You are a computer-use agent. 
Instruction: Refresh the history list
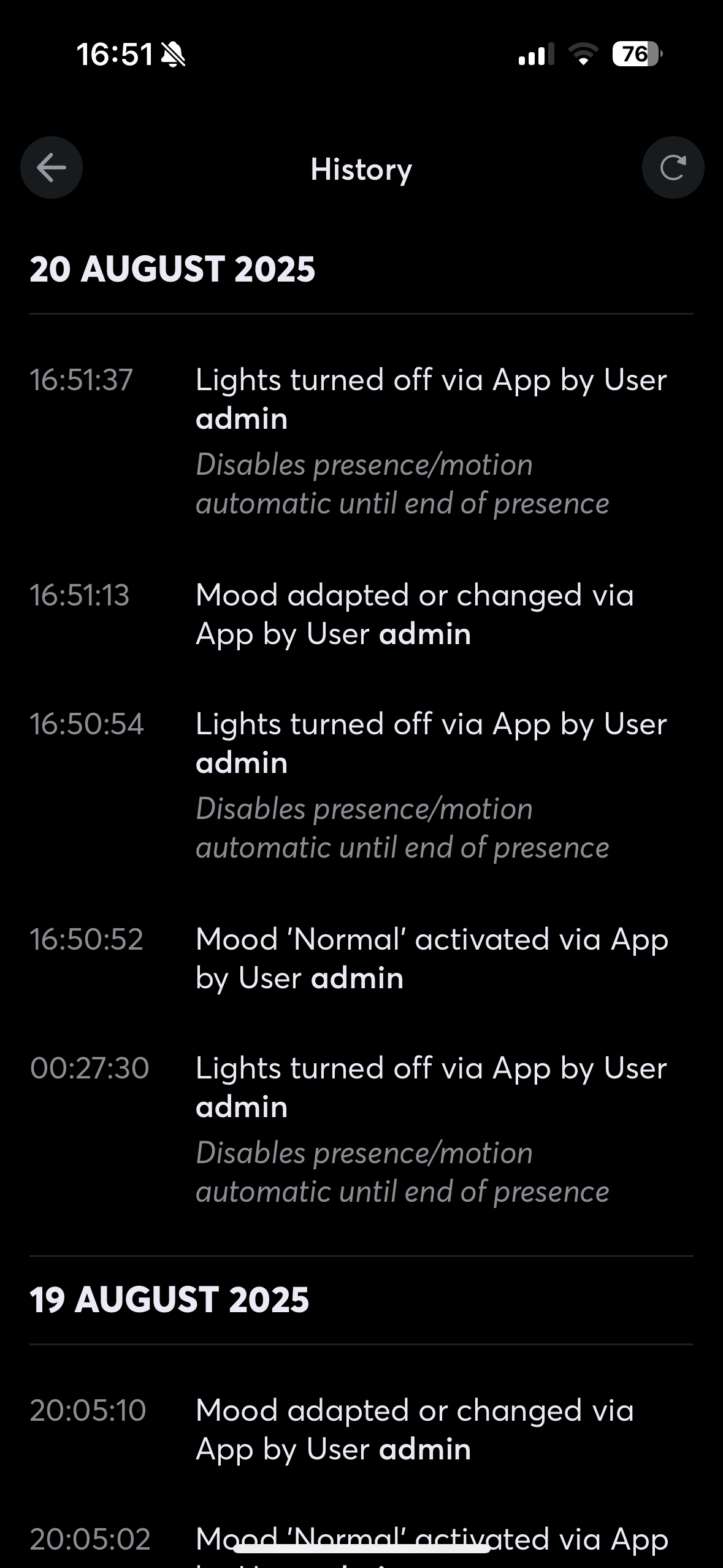coord(673,167)
